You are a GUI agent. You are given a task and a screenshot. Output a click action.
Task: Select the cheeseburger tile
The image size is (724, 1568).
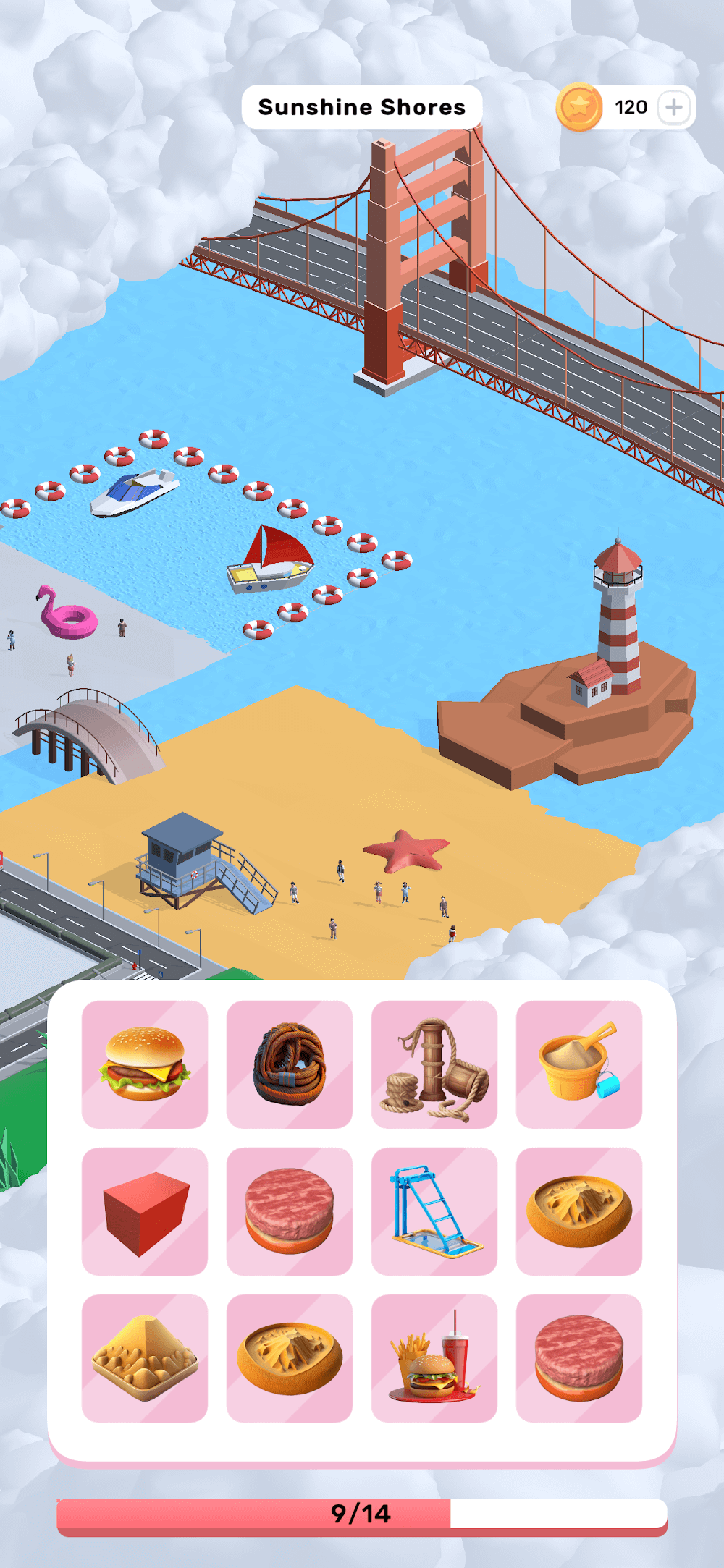click(x=145, y=1064)
